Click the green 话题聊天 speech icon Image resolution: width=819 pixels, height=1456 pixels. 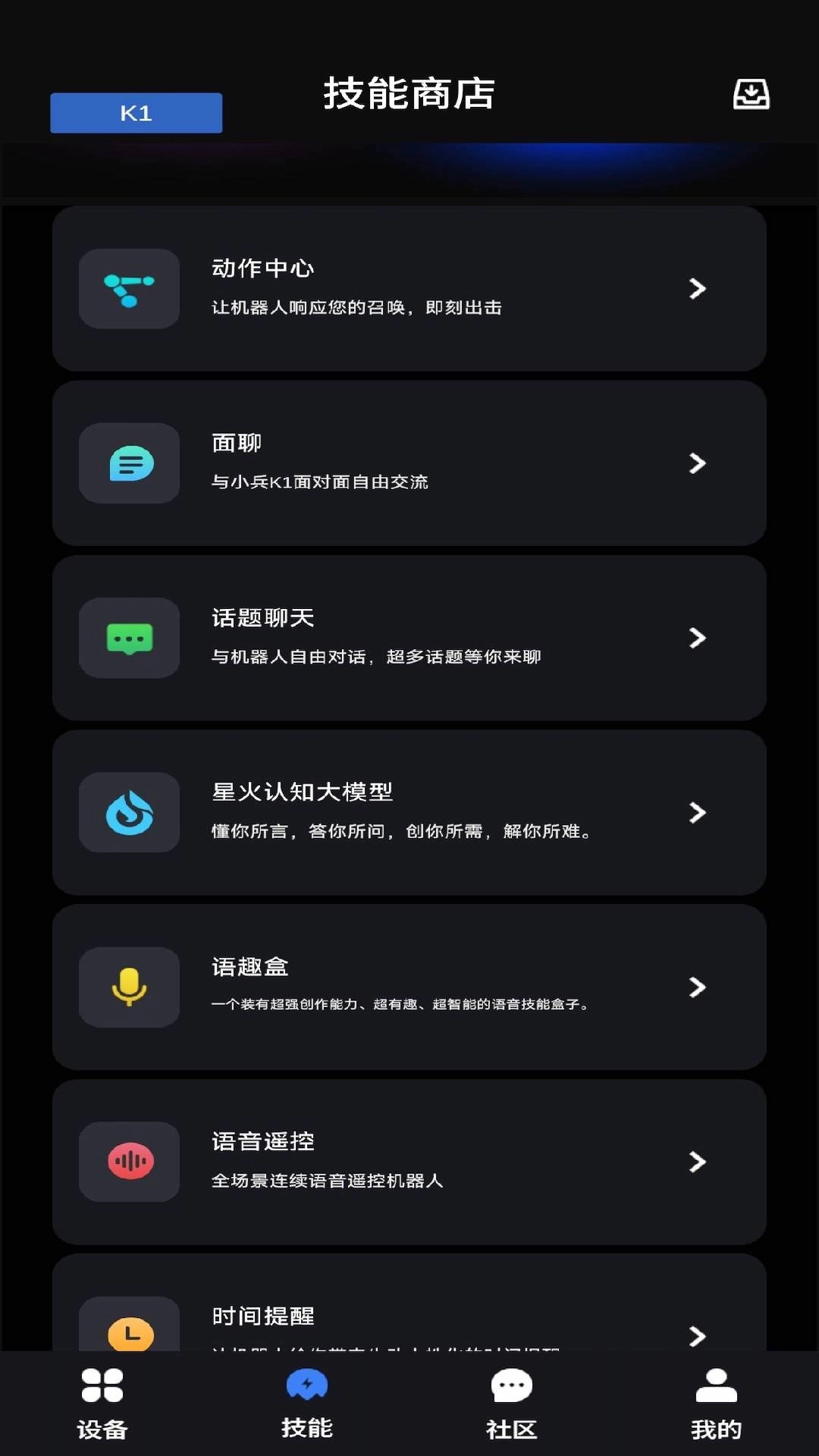tap(129, 638)
